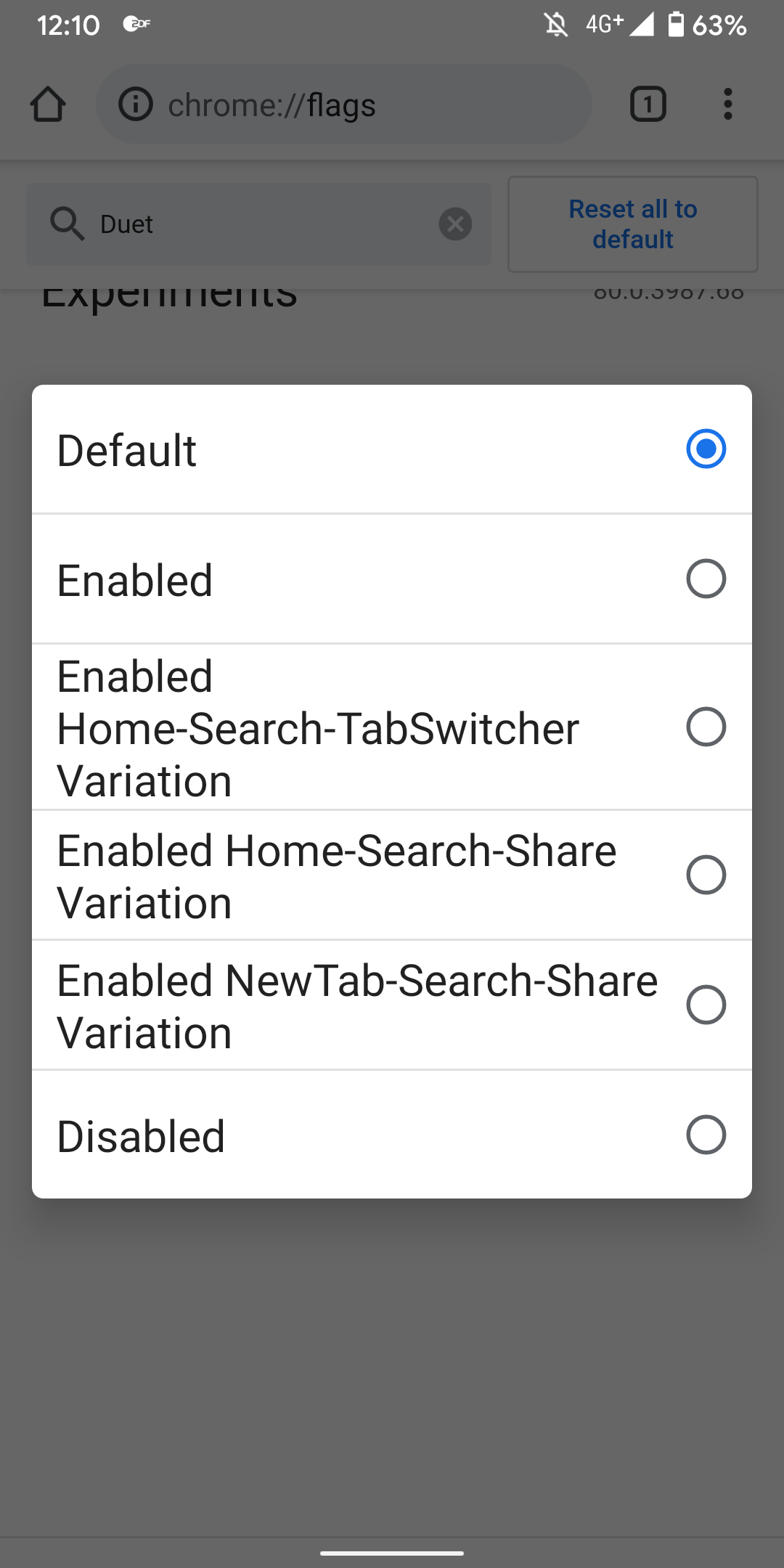This screenshot has height=1568, width=784.
Task: Choose Enabled NewTab-Search-Share Variation
Action: (391, 1005)
